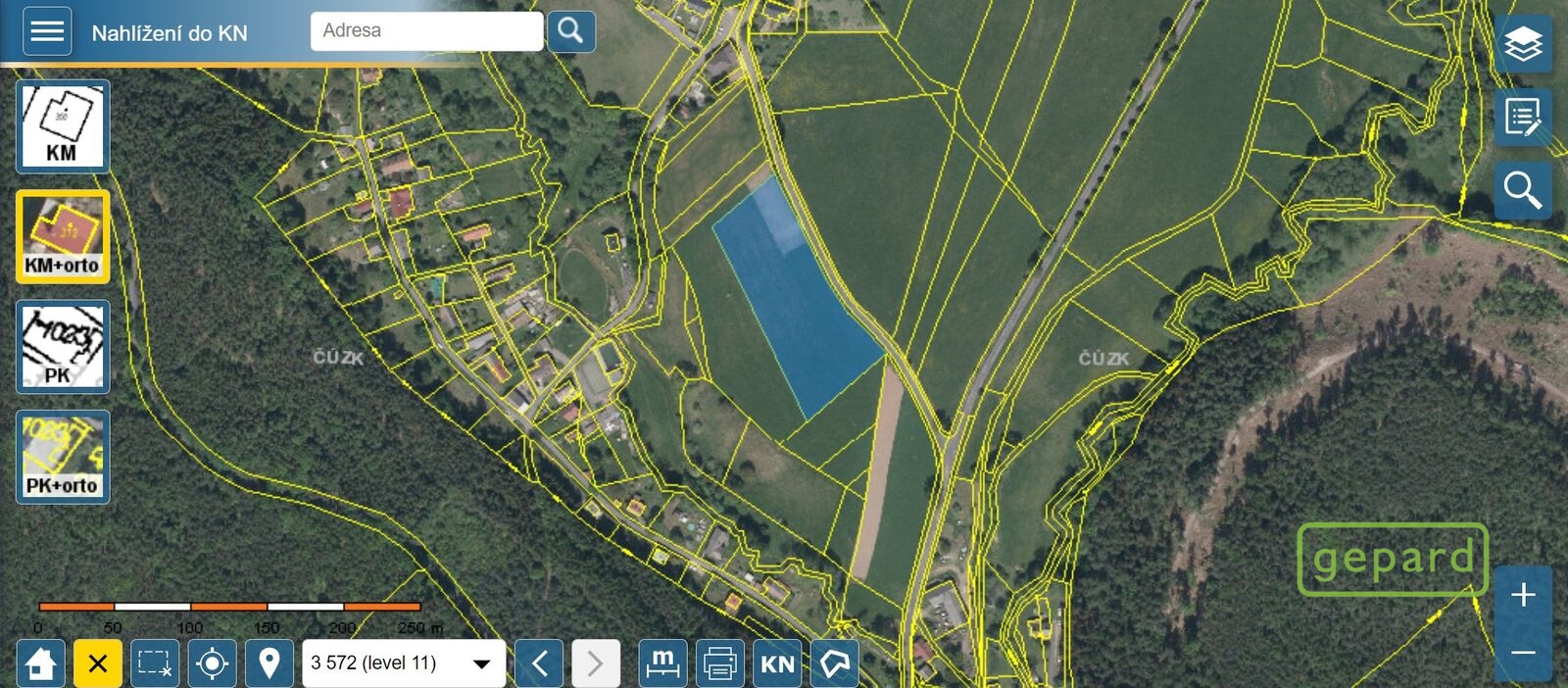Zoom in with the plus button

(x=1523, y=595)
